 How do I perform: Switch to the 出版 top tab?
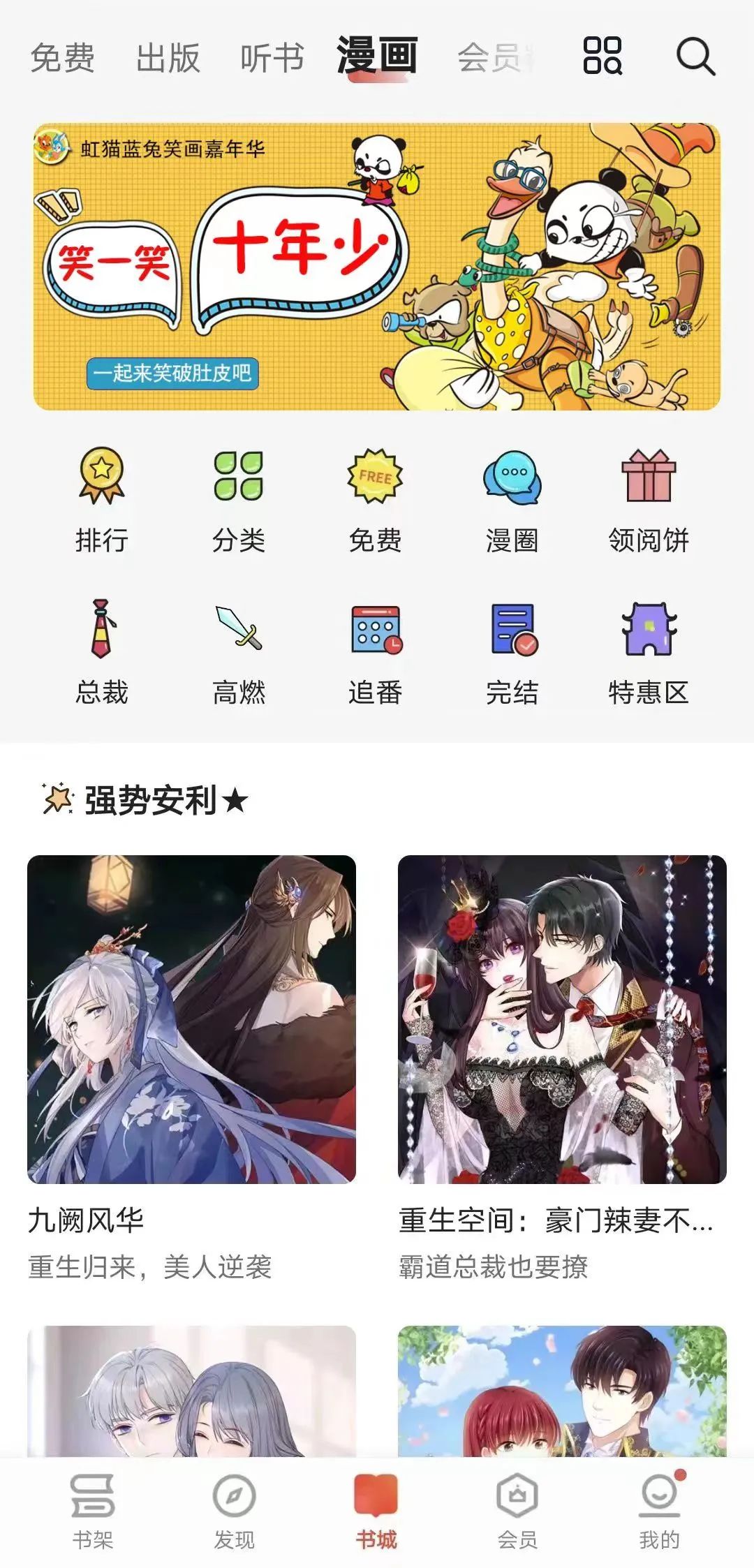(x=168, y=57)
